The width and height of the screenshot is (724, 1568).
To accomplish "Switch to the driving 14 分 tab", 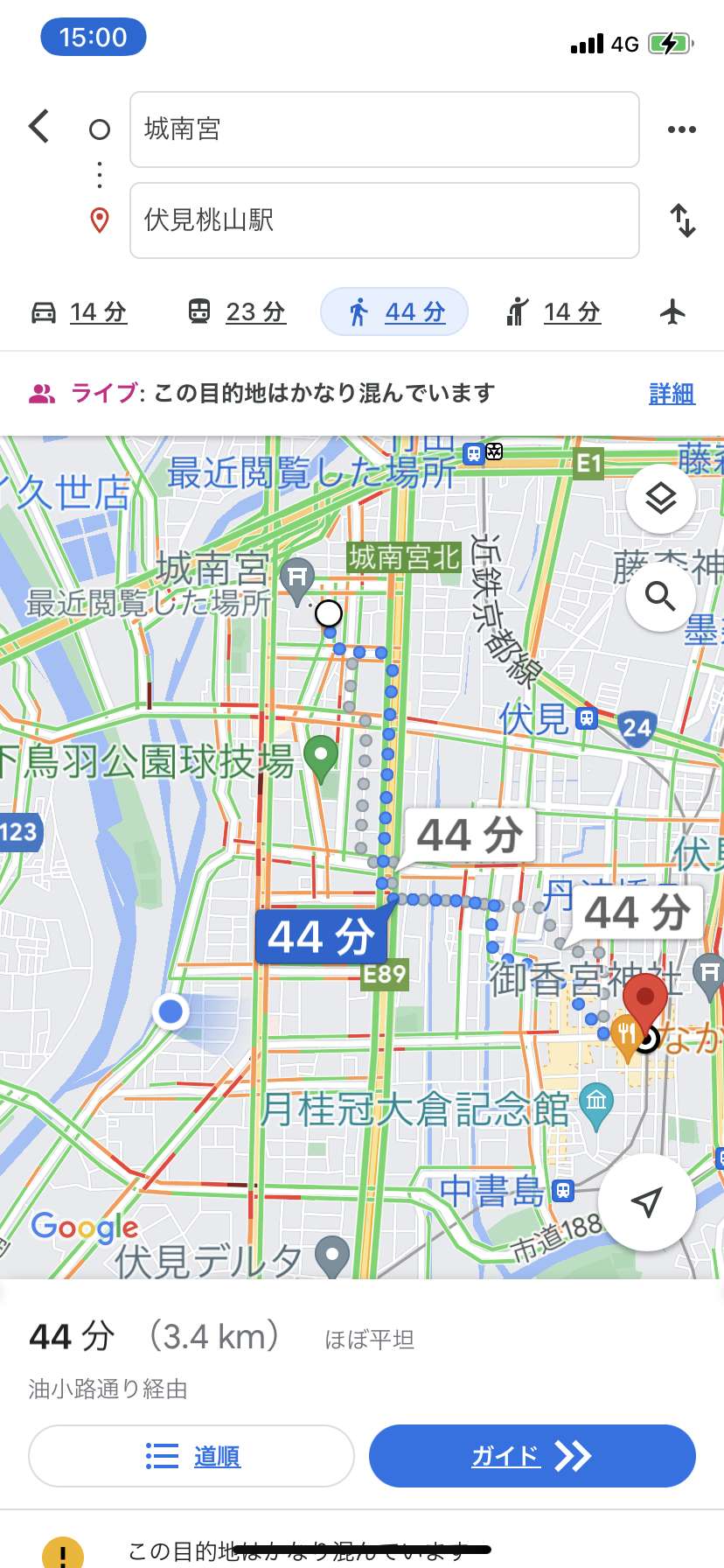I will pos(80,311).
